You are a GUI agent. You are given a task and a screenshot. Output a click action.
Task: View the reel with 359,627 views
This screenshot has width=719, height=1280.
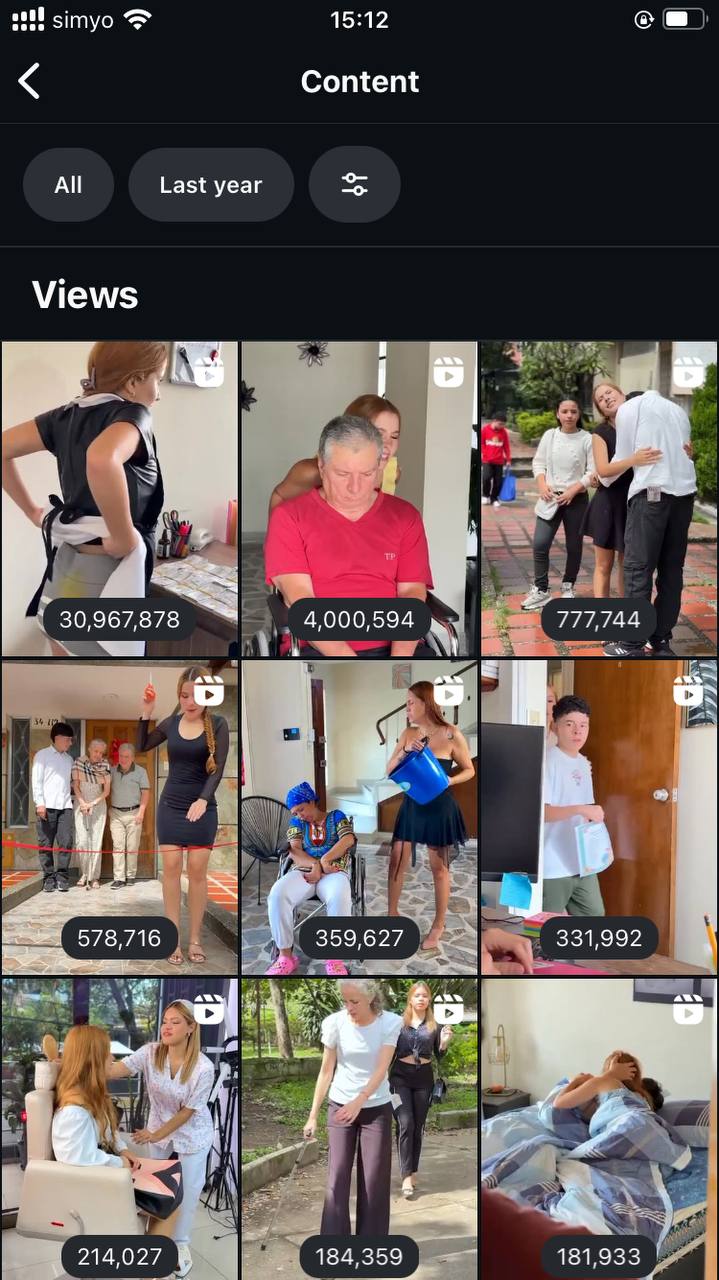coord(359,817)
